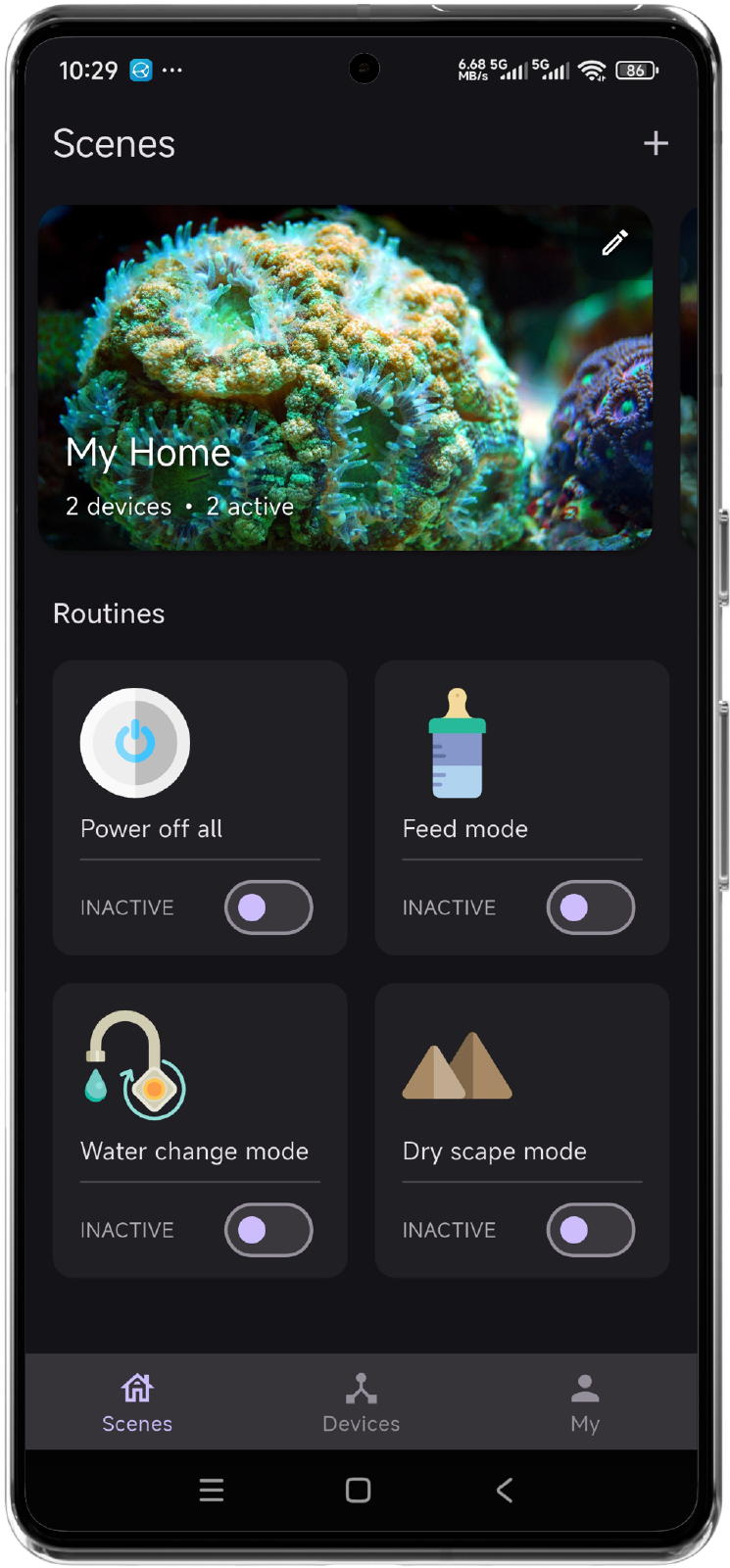The height and width of the screenshot is (1568, 730).
Task: Add a new scene with the plus icon
Action: (x=656, y=144)
